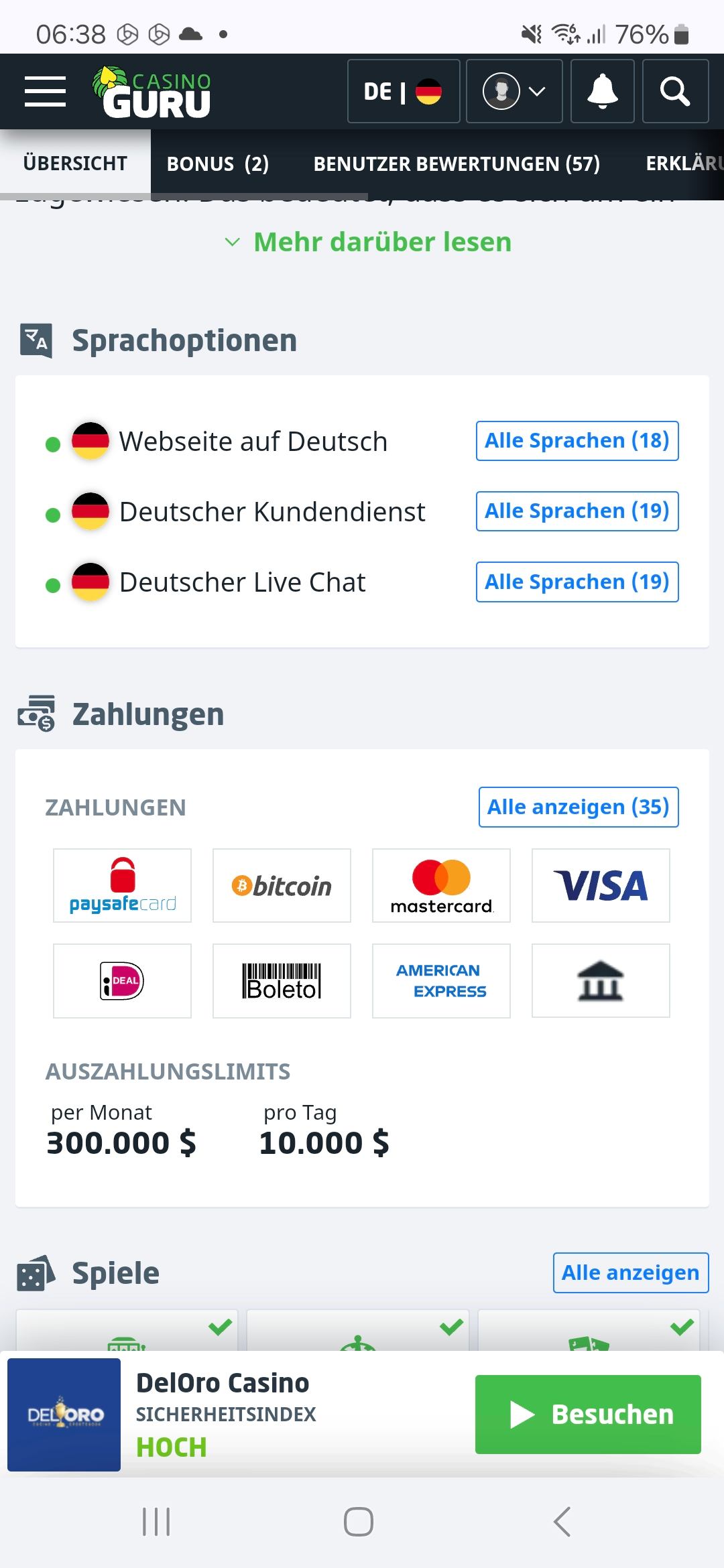Viewport: 724px width, 1568px height.
Task: Open the search icon
Action: click(674, 91)
